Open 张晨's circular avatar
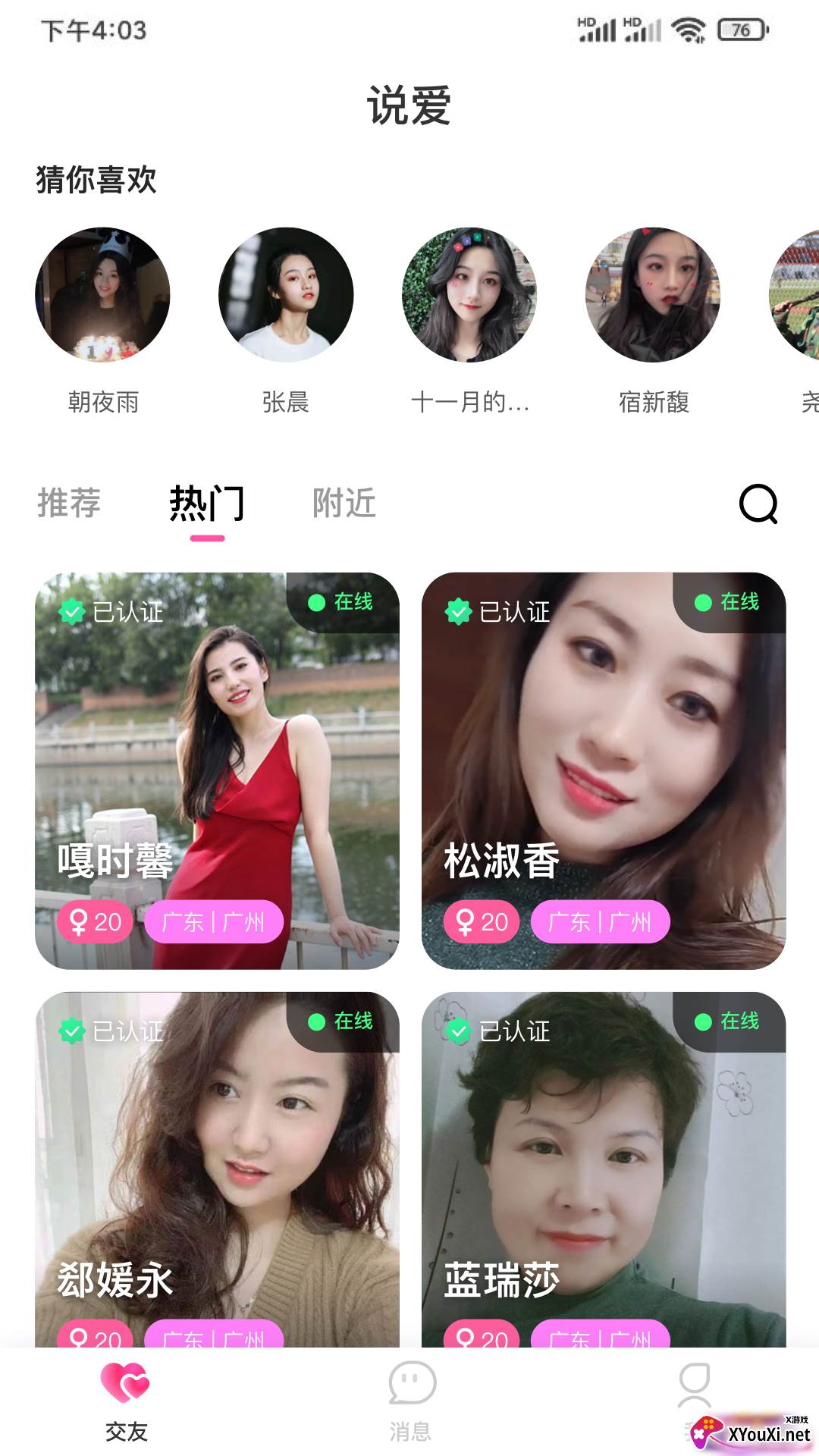Image resolution: width=819 pixels, height=1456 pixels. (287, 296)
